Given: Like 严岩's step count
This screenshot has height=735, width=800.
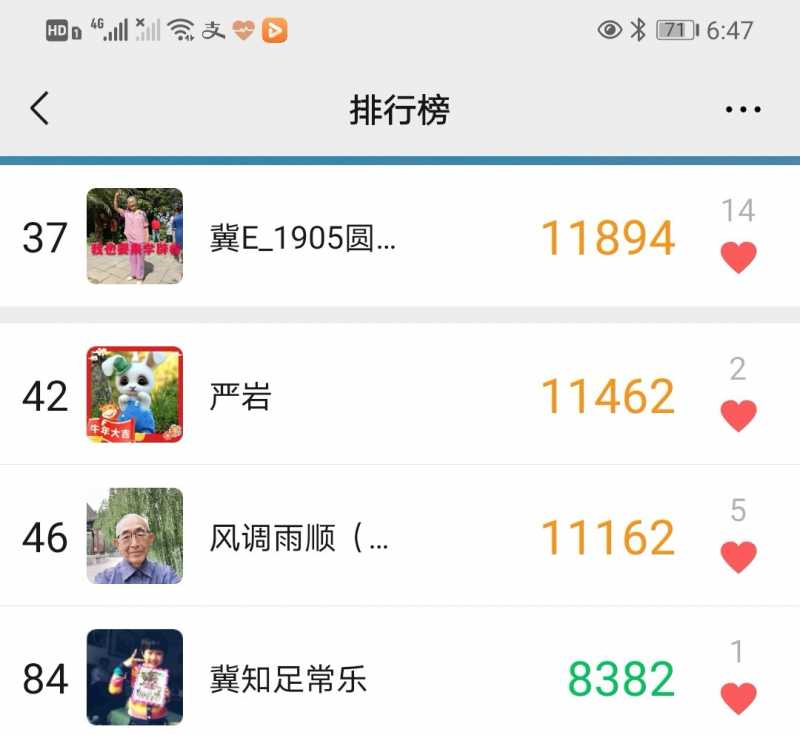Looking at the screenshot, I should [x=738, y=415].
